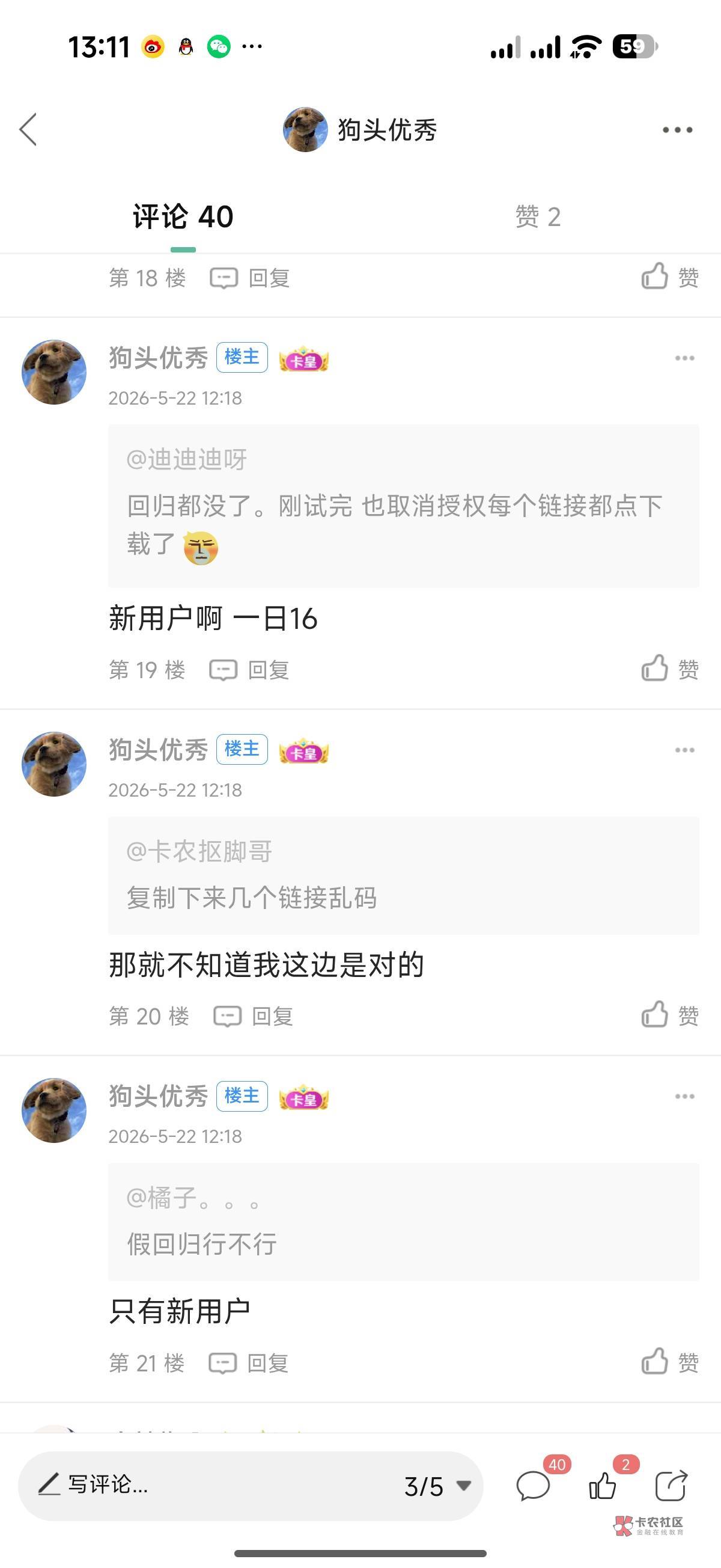721x1568 pixels.
Task: Open more options on 第 19 楼 comment
Action: (x=684, y=358)
